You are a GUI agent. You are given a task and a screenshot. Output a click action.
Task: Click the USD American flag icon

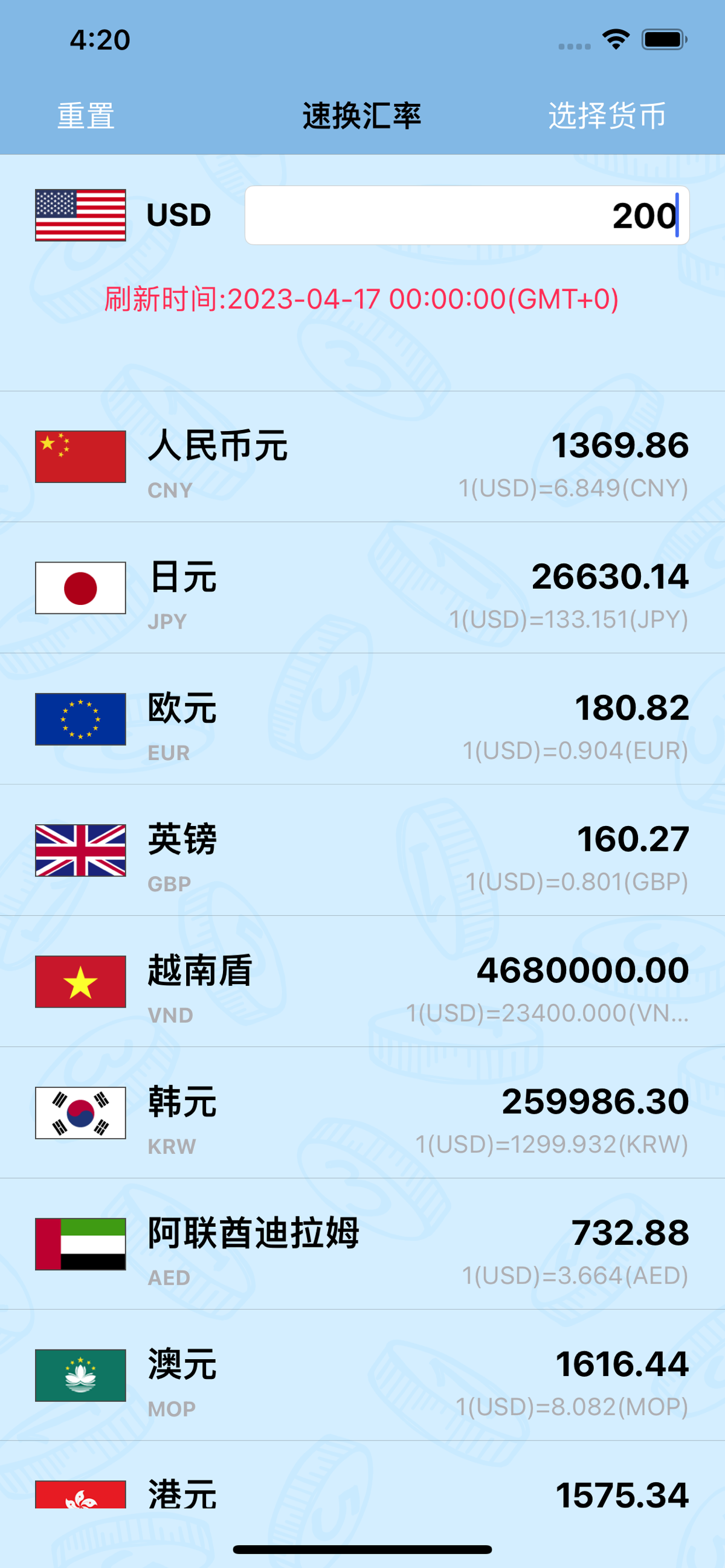click(x=80, y=214)
